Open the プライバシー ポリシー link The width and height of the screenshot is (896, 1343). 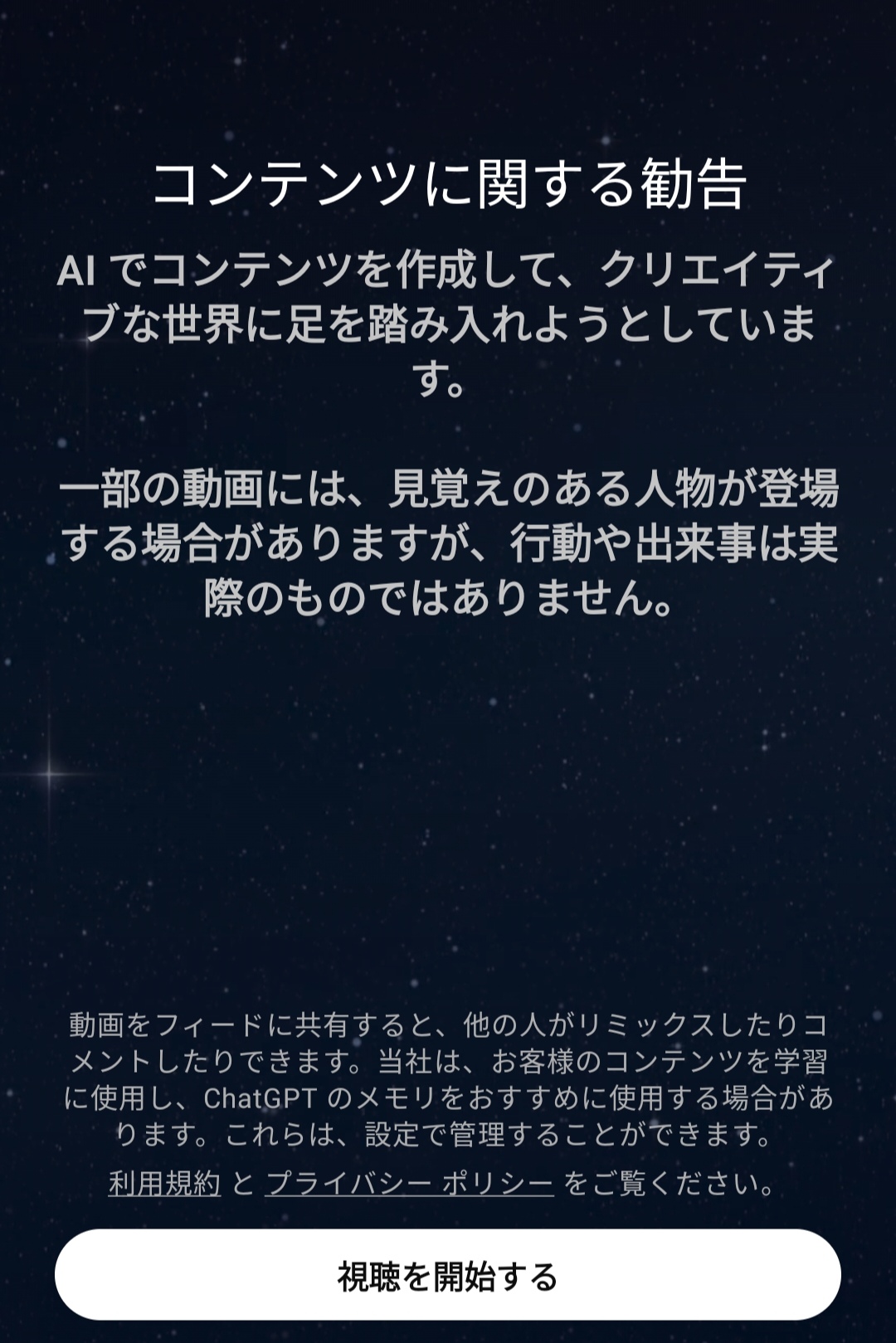[409, 1182]
